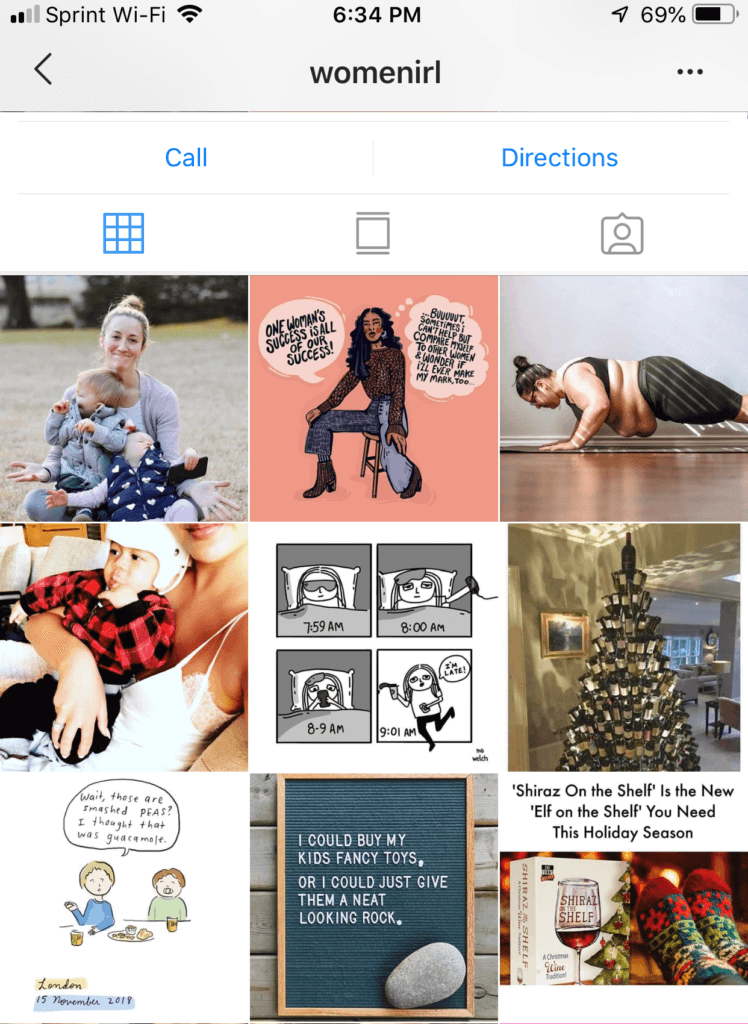View the wine bottle Christmas tree post

[x=623, y=647]
